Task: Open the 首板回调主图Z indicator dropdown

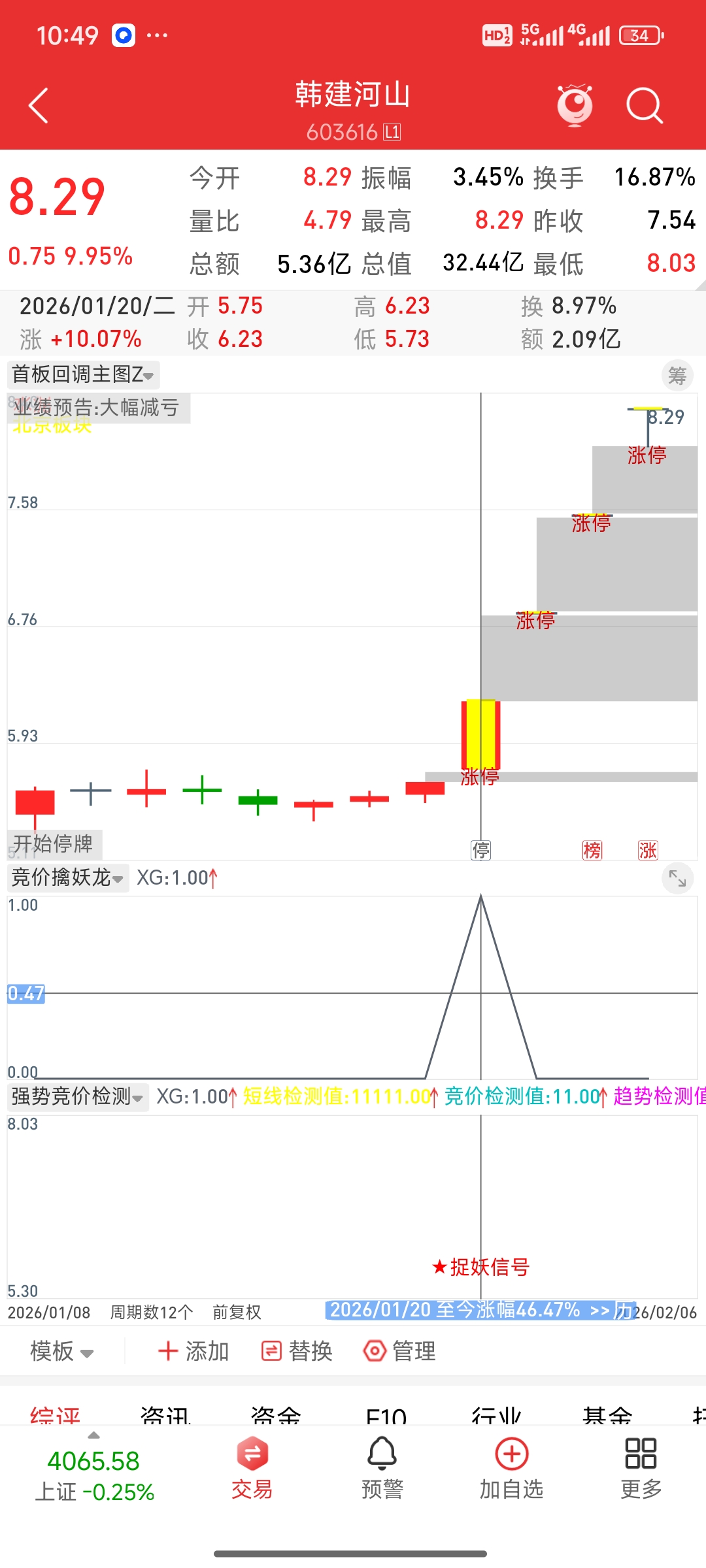Action: 84,374
